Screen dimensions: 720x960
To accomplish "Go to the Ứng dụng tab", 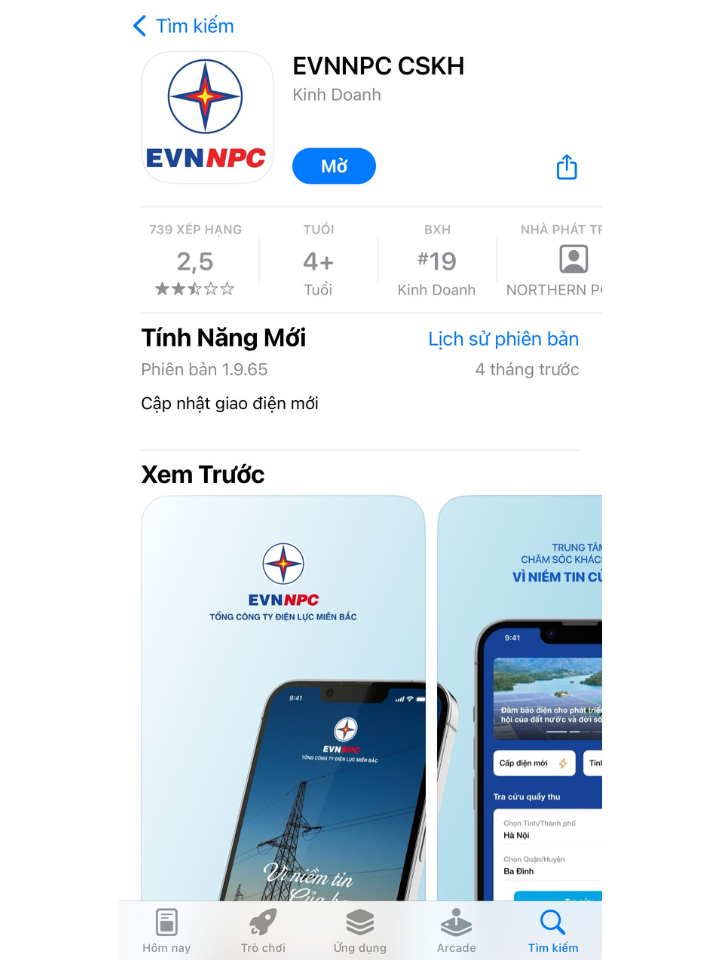I will tap(359, 930).
